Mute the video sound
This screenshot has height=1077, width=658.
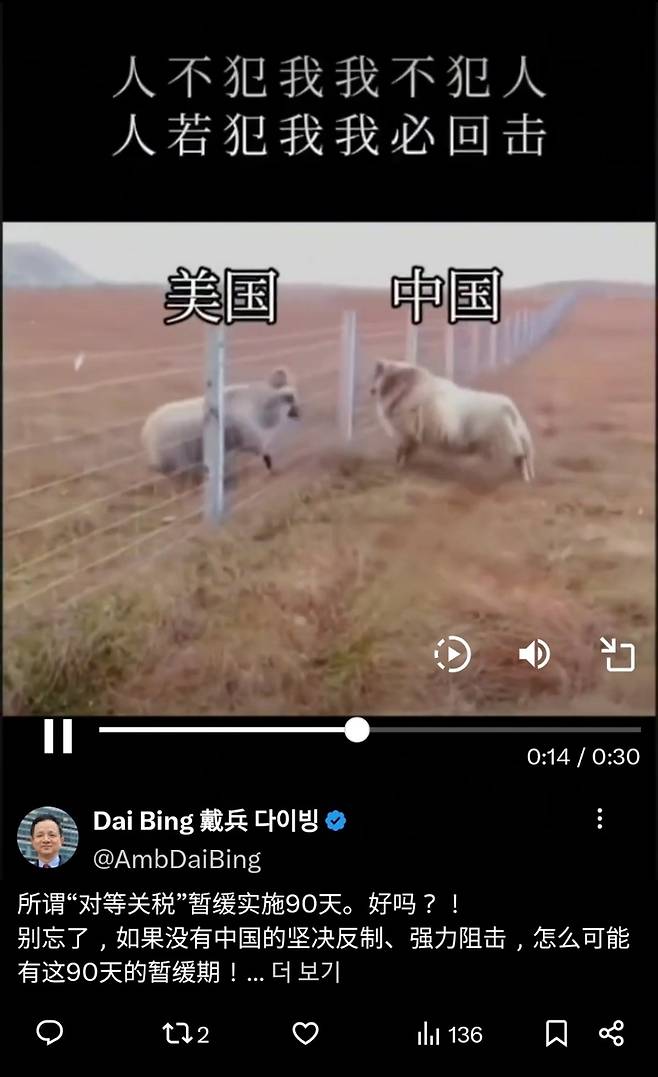click(534, 655)
